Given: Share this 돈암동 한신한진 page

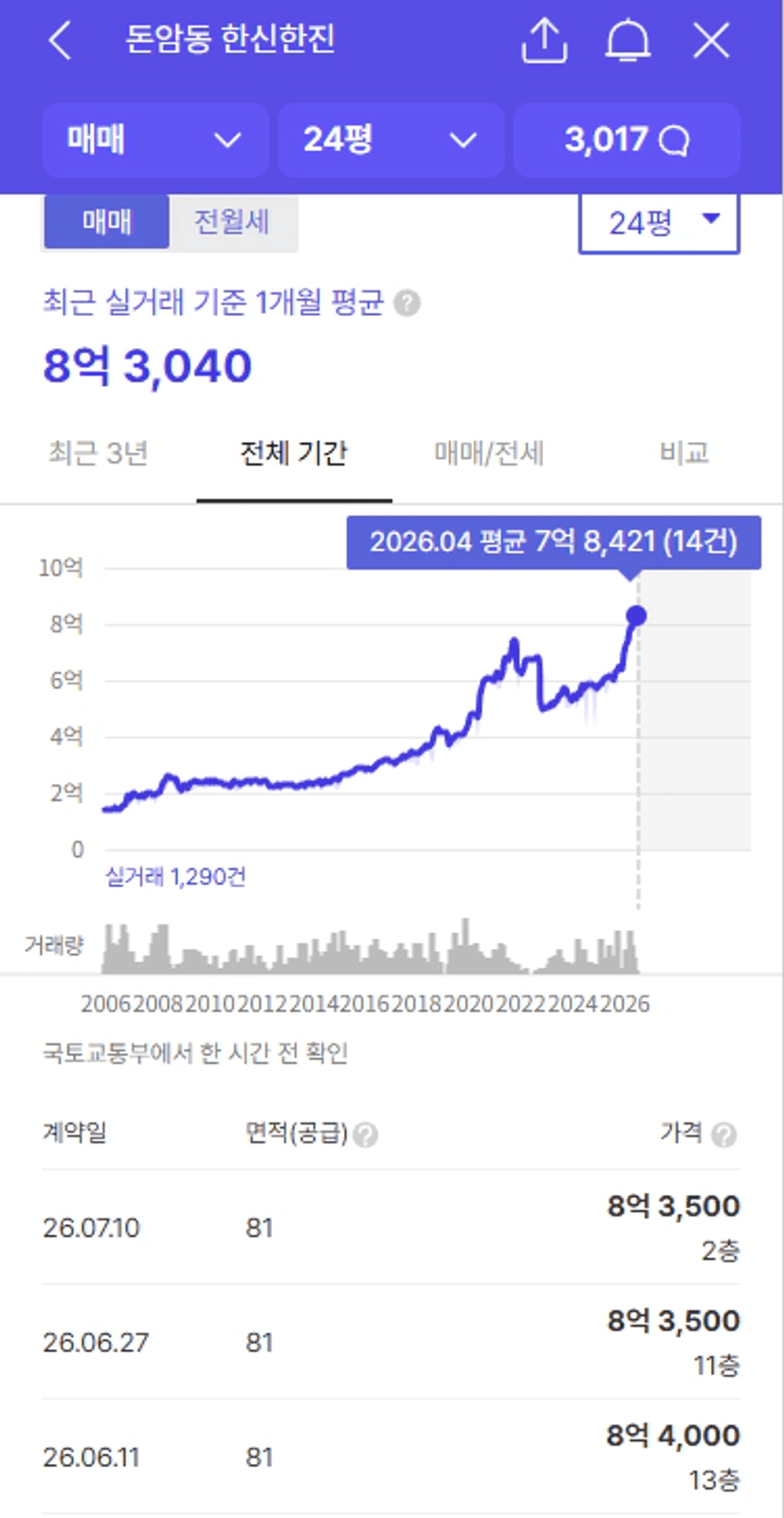Looking at the screenshot, I should 544,41.
